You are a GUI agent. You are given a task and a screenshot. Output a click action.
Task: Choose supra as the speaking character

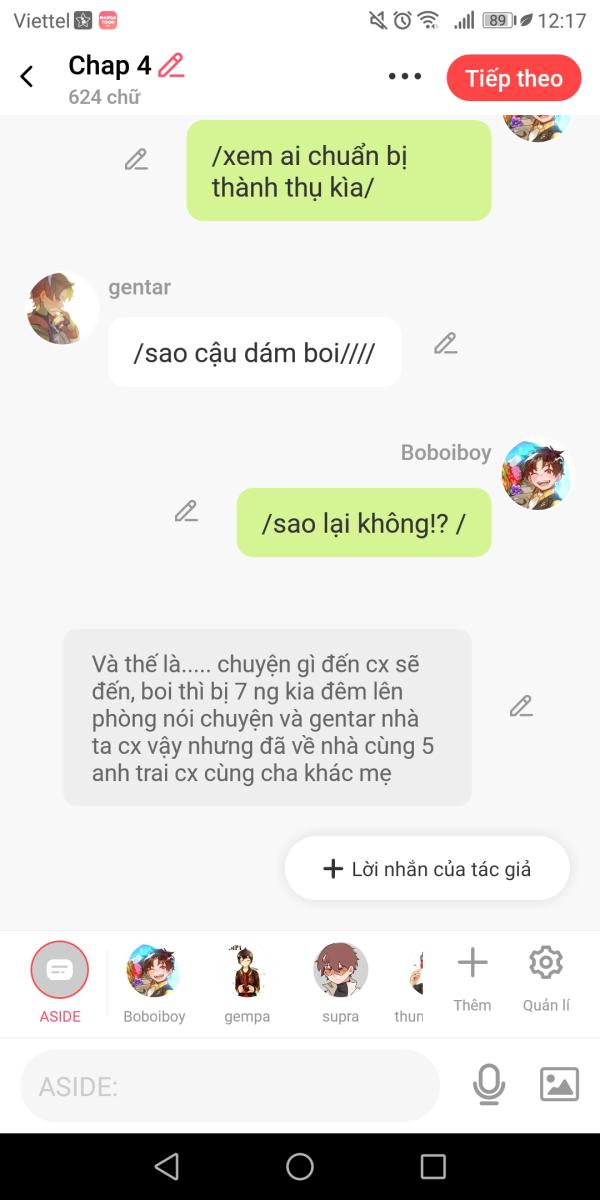point(341,982)
